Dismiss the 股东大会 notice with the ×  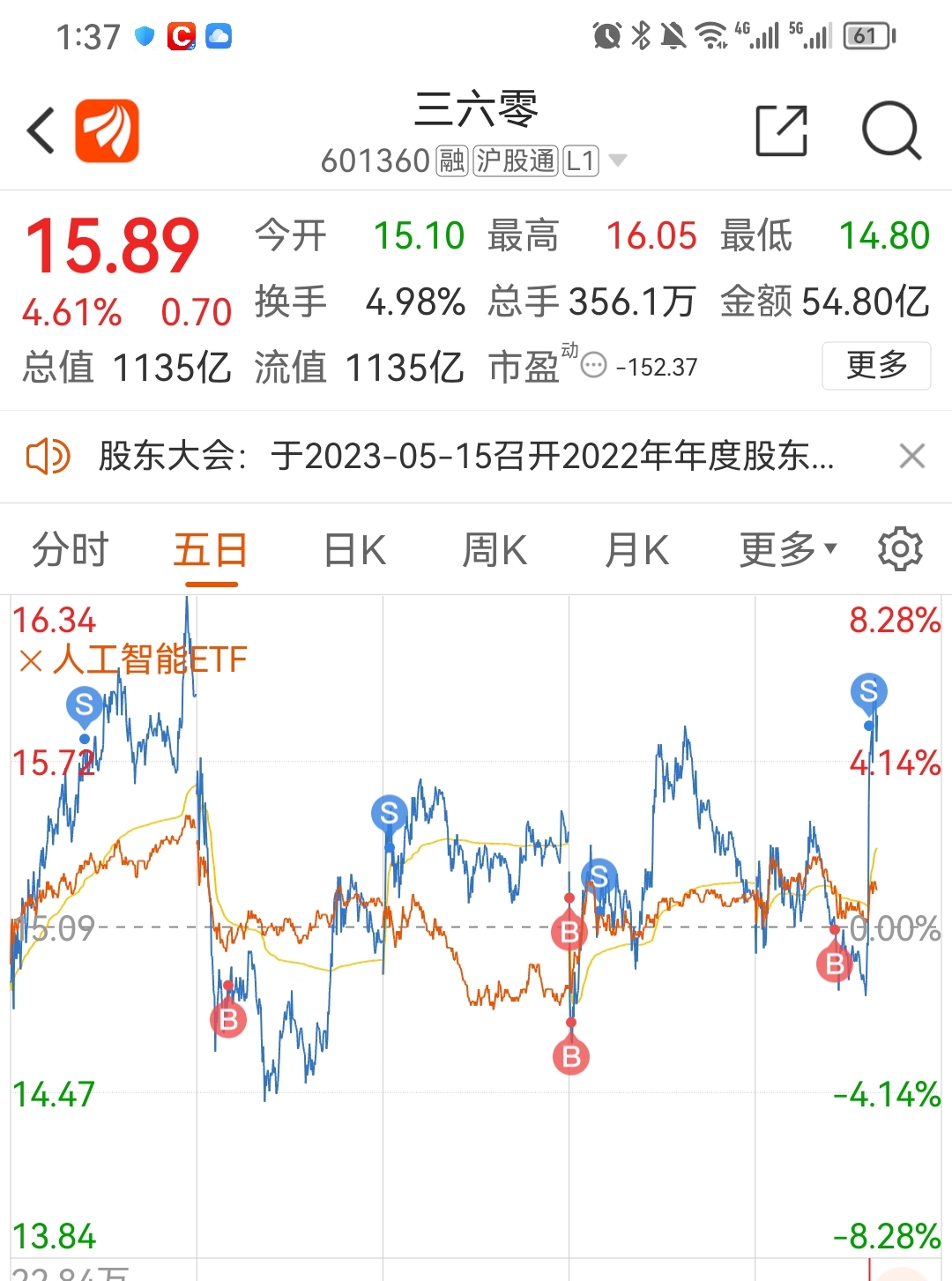pyautogui.click(x=912, y=457)
